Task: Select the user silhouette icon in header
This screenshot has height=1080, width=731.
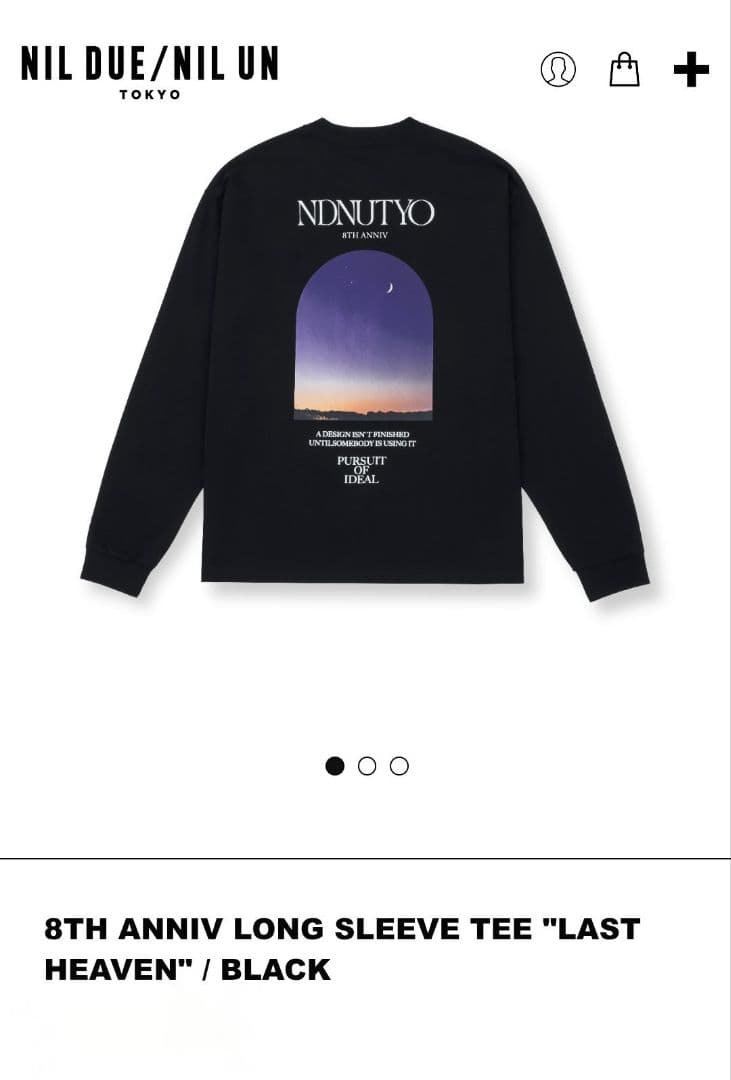Action: click(x=559, y=70)
